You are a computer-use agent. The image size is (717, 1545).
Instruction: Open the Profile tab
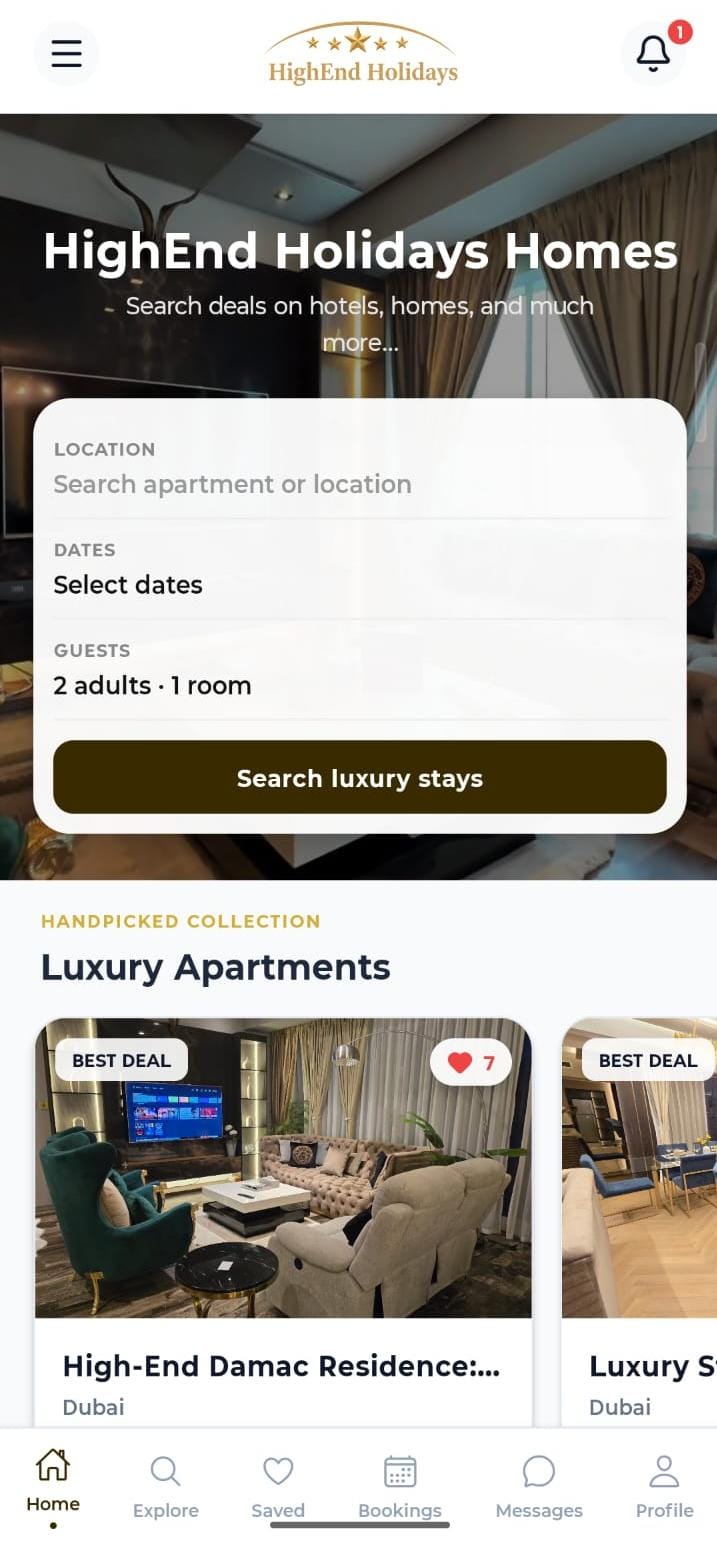pos(664,1487)
